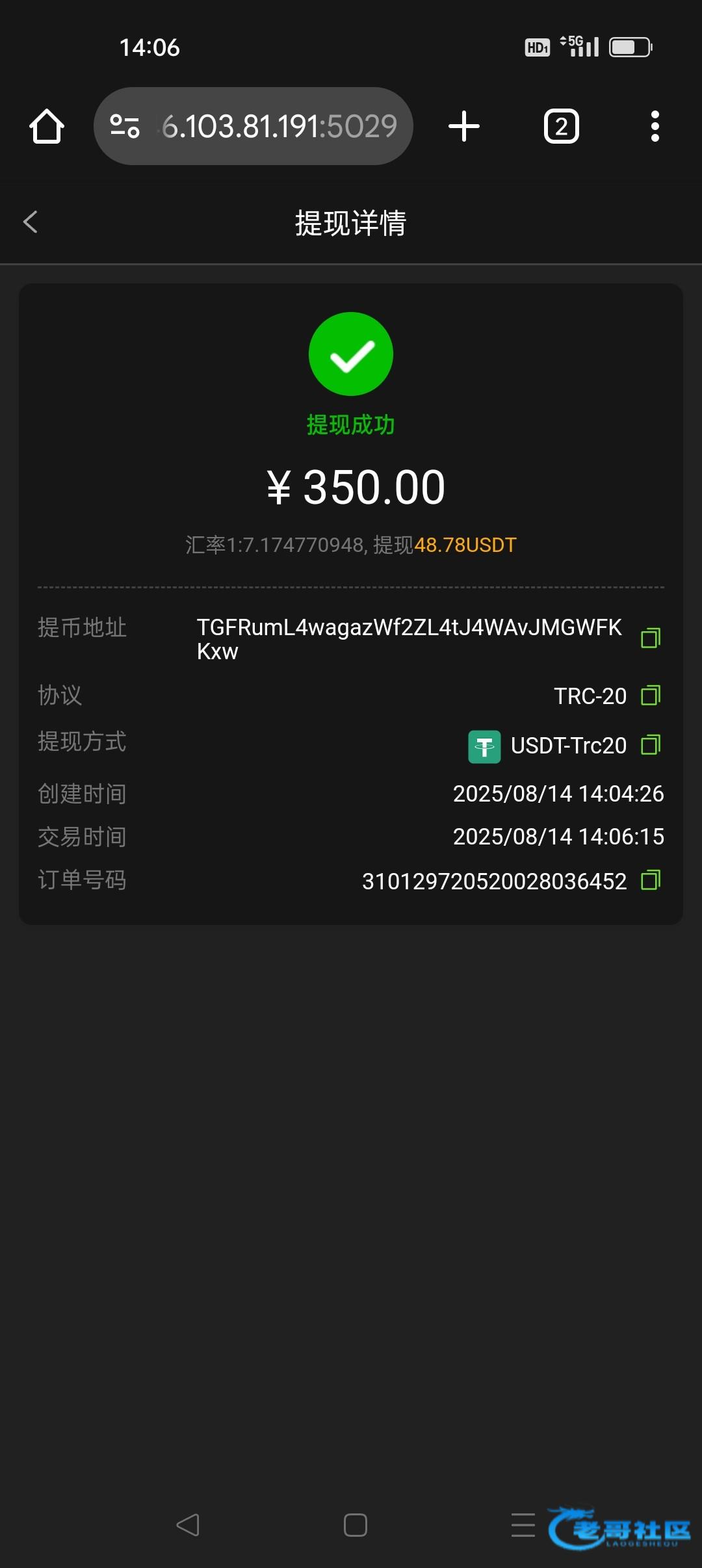Go back from the 提现详情 page
The image size is (702, 1568).
(x=31, y=222)
